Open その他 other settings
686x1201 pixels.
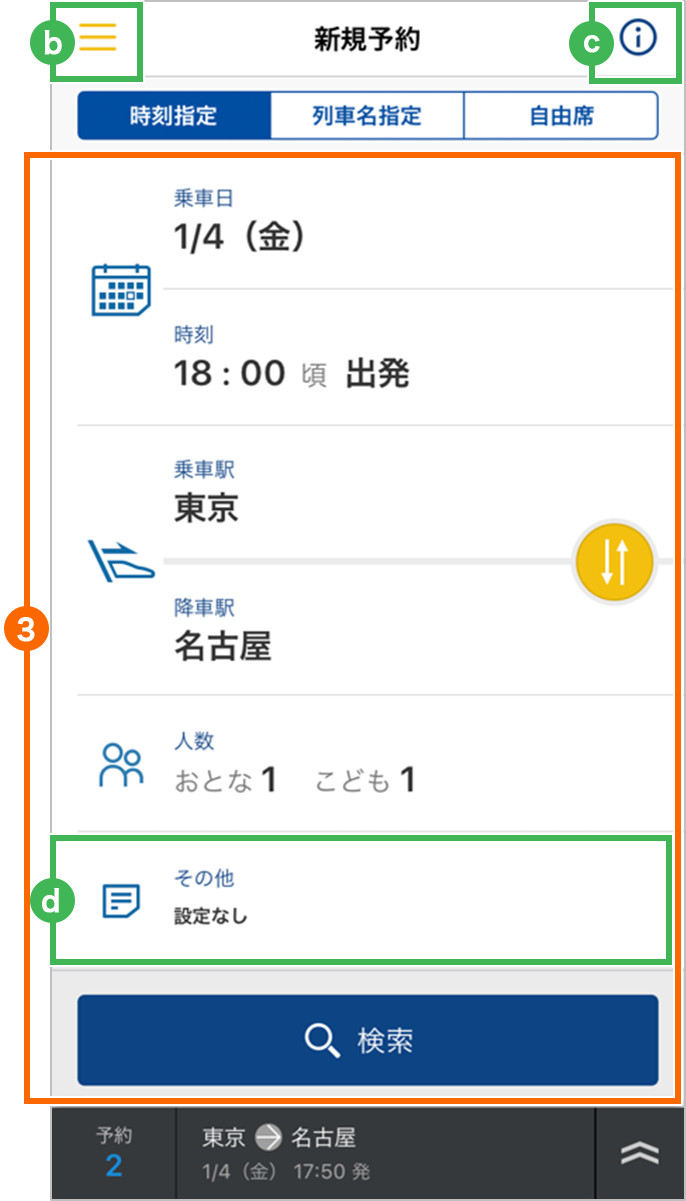click(x=361, y=900)
